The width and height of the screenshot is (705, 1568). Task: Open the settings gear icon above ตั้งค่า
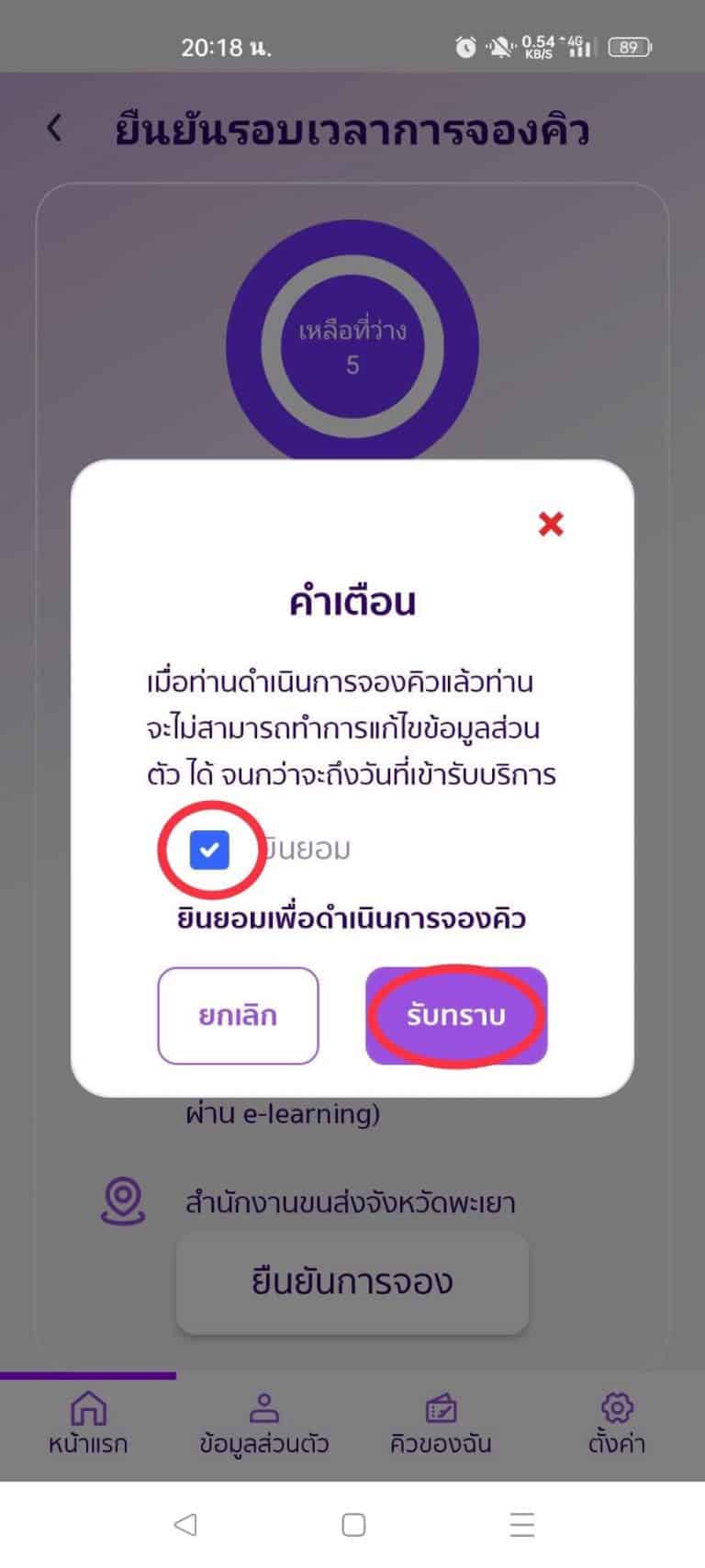point(617,1408)
